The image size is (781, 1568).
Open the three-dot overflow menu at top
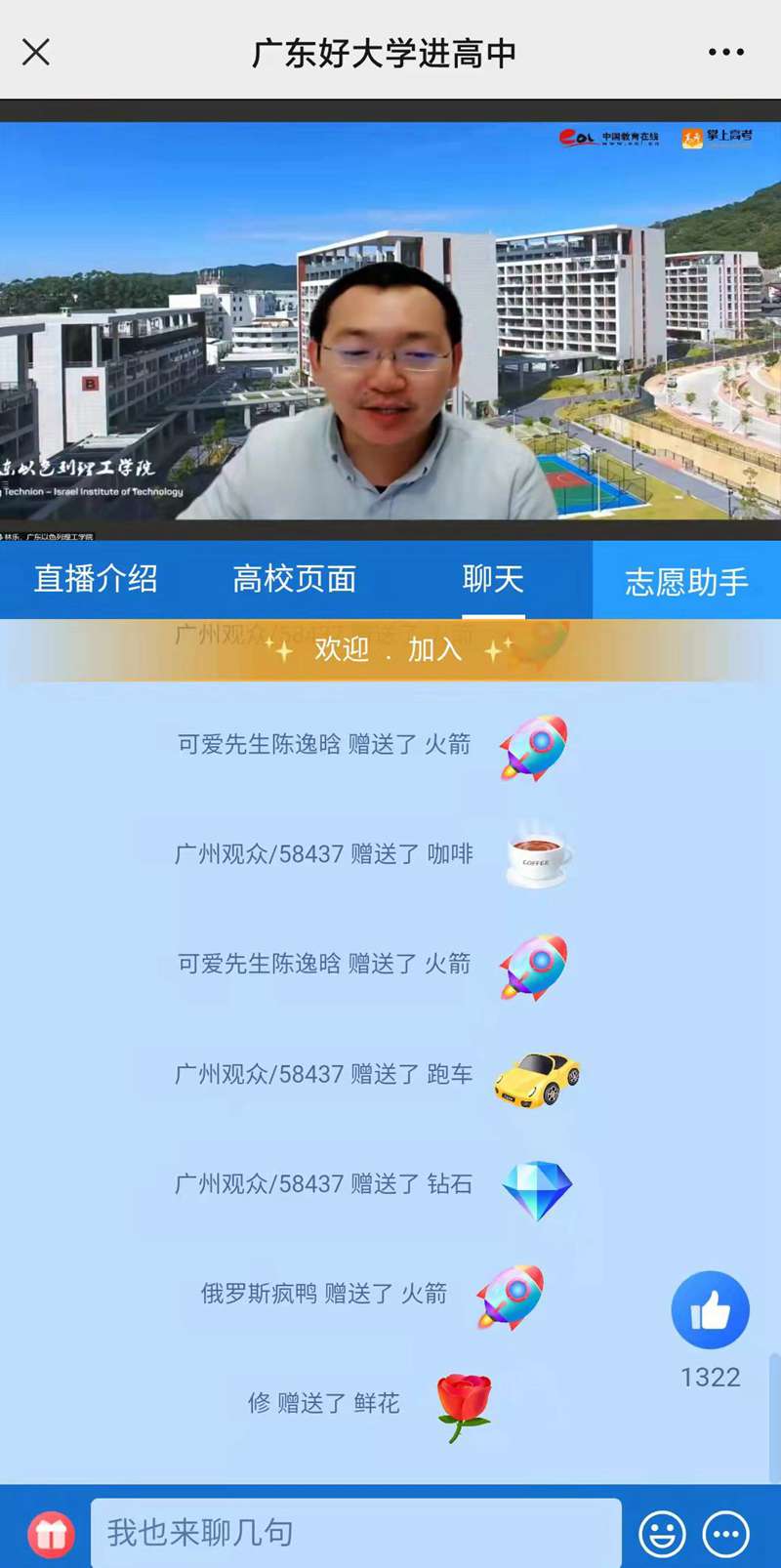[726, 52]
